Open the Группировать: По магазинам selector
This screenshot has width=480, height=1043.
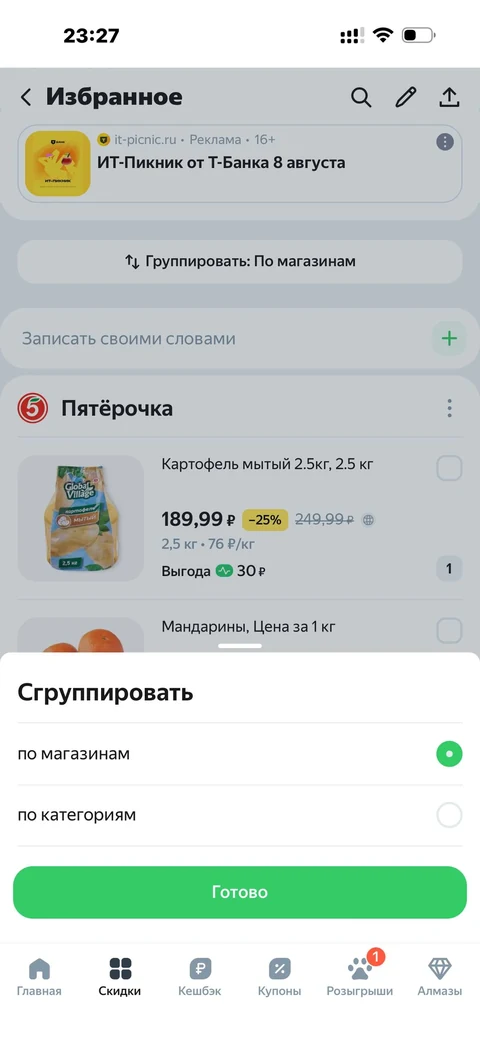(x=239, y=261)
